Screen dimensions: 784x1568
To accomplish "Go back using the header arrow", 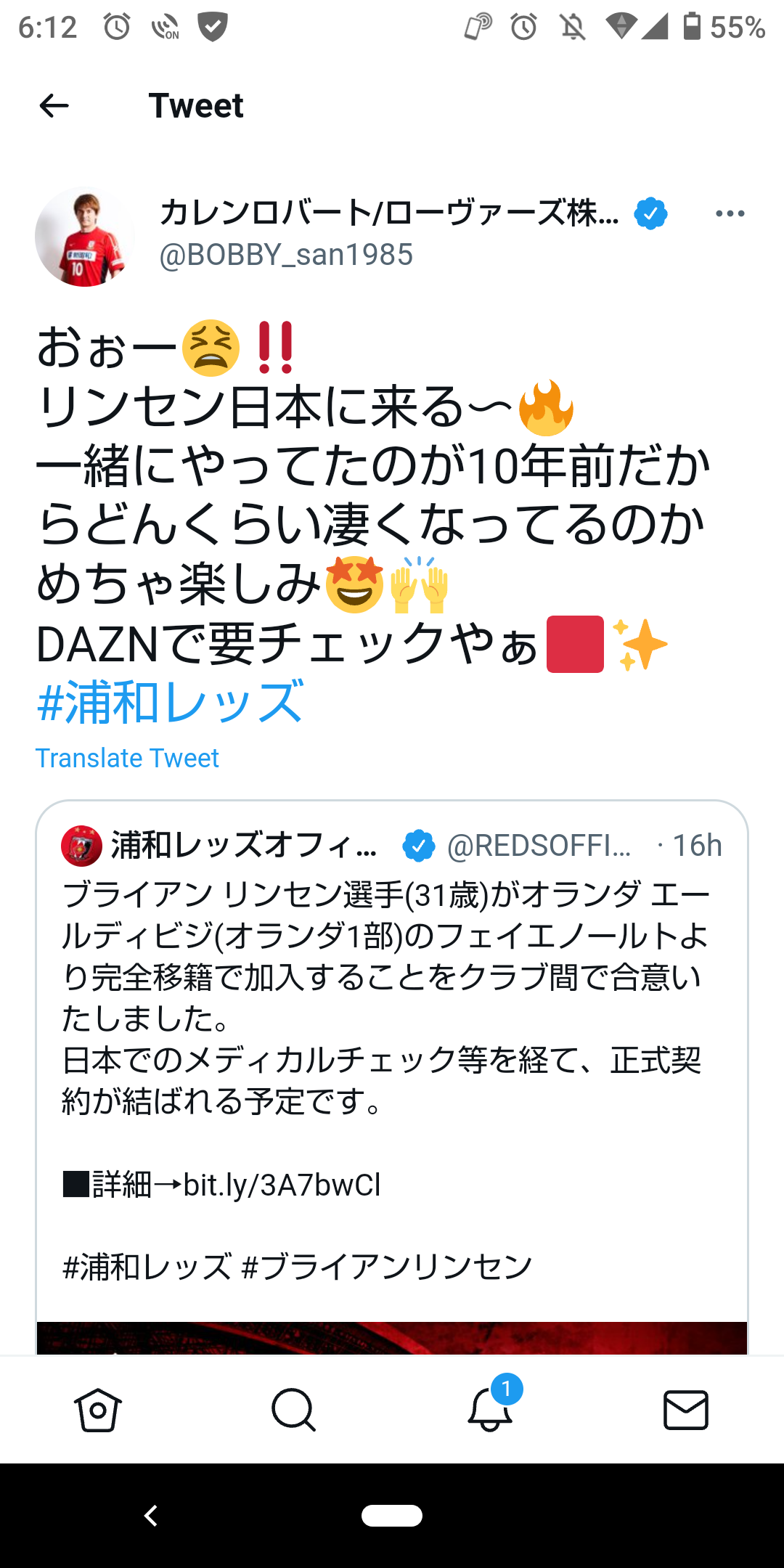I will point(54,106).
